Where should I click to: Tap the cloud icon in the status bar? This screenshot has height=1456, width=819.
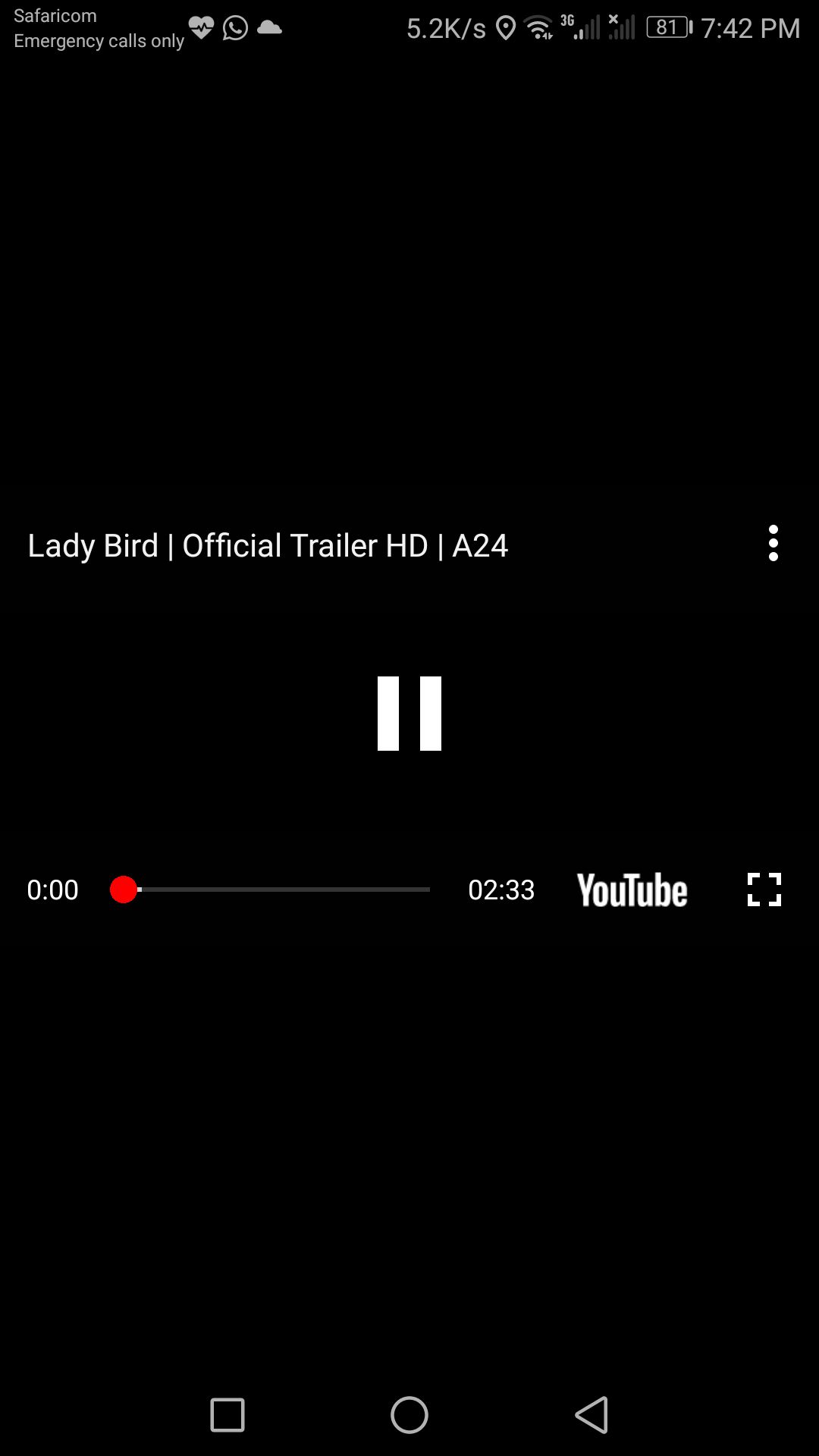(x=269, y=27)
